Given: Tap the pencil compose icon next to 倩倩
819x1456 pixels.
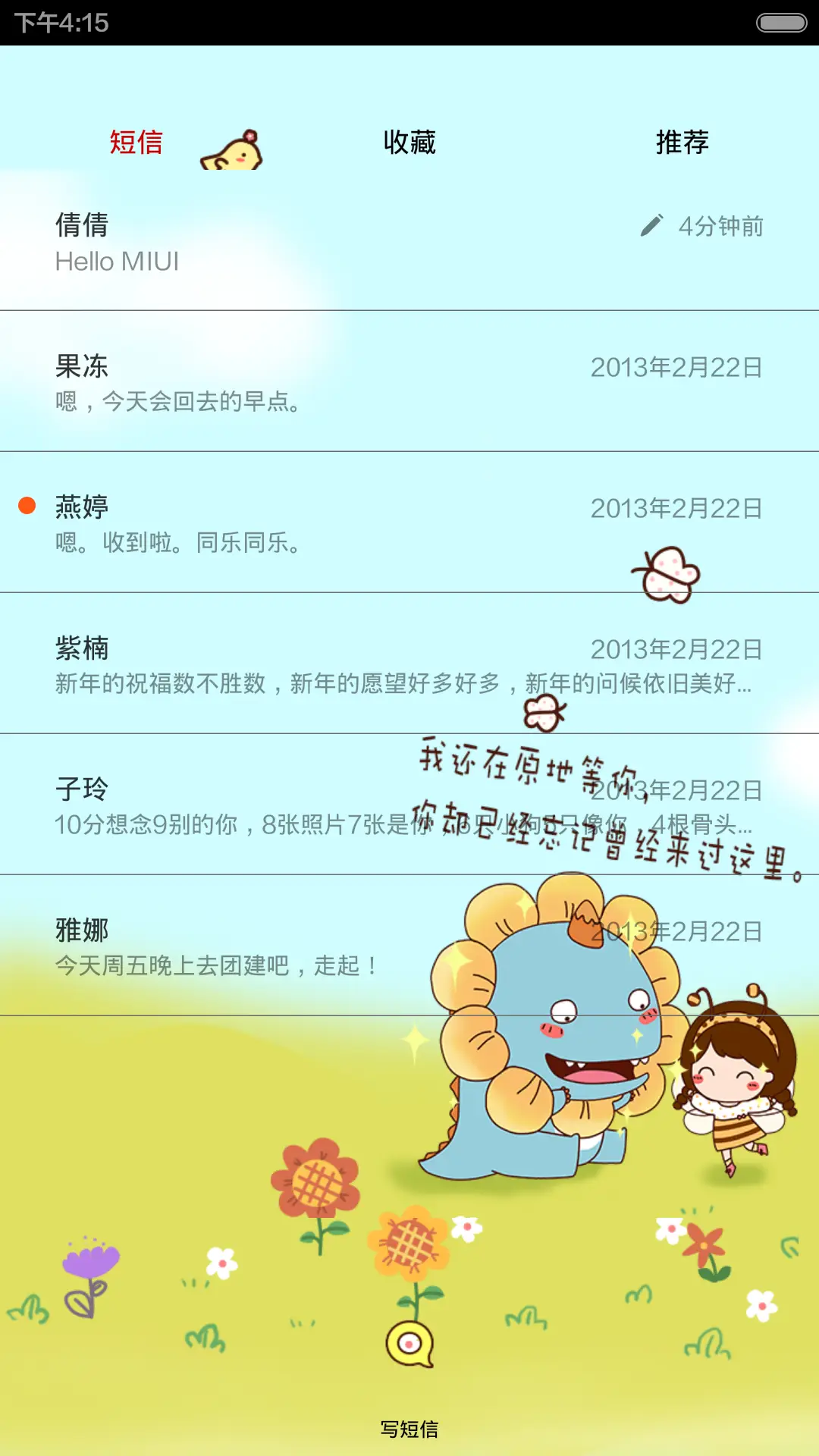Looking at the screenshot, I should coord(651,225).
